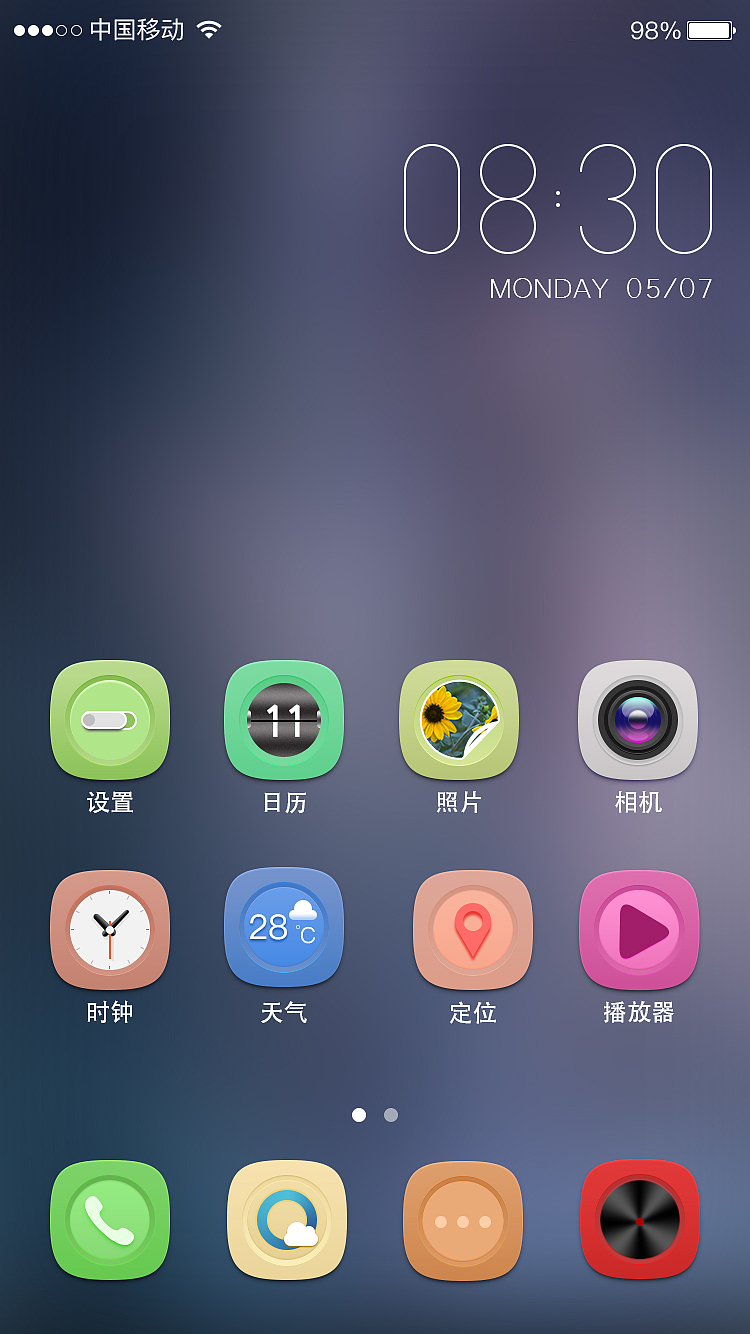The height and width of the screenshot is (1334, 750).
Task: Start the 播放器 media Player app
Action: tap(639, 928)
